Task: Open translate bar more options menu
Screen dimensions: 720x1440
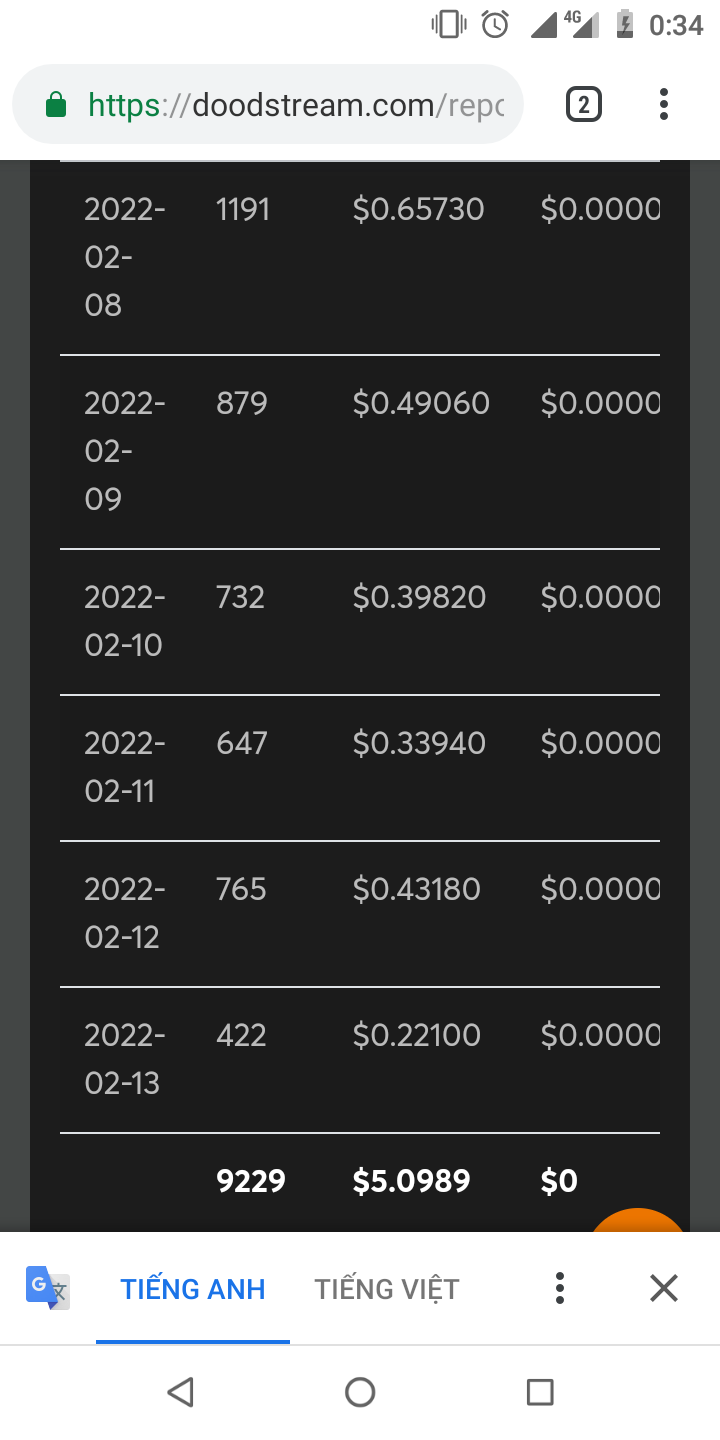Action: click(x=560, y=1288)
